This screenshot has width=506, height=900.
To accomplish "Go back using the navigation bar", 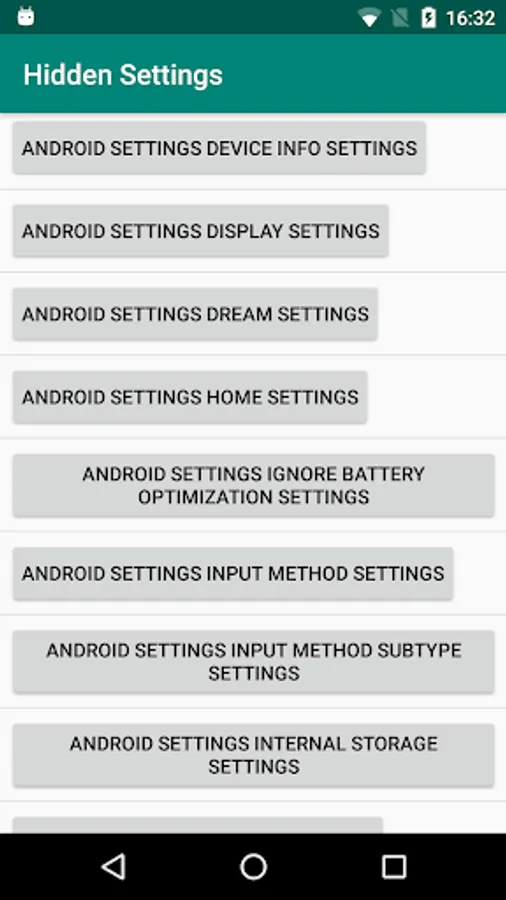I will click(113, 866).
